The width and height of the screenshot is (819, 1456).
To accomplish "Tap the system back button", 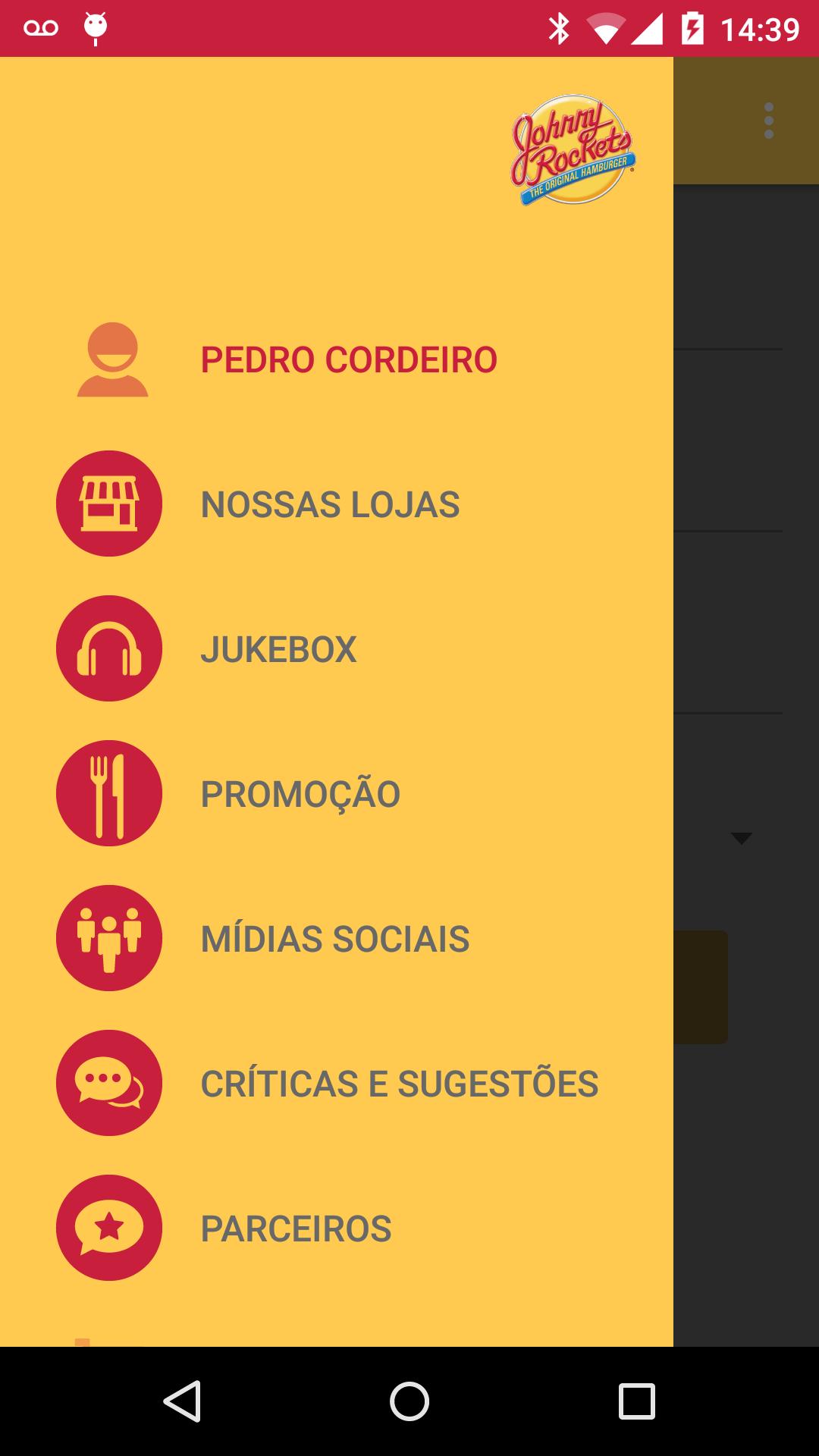I will tap(182, 1401).
